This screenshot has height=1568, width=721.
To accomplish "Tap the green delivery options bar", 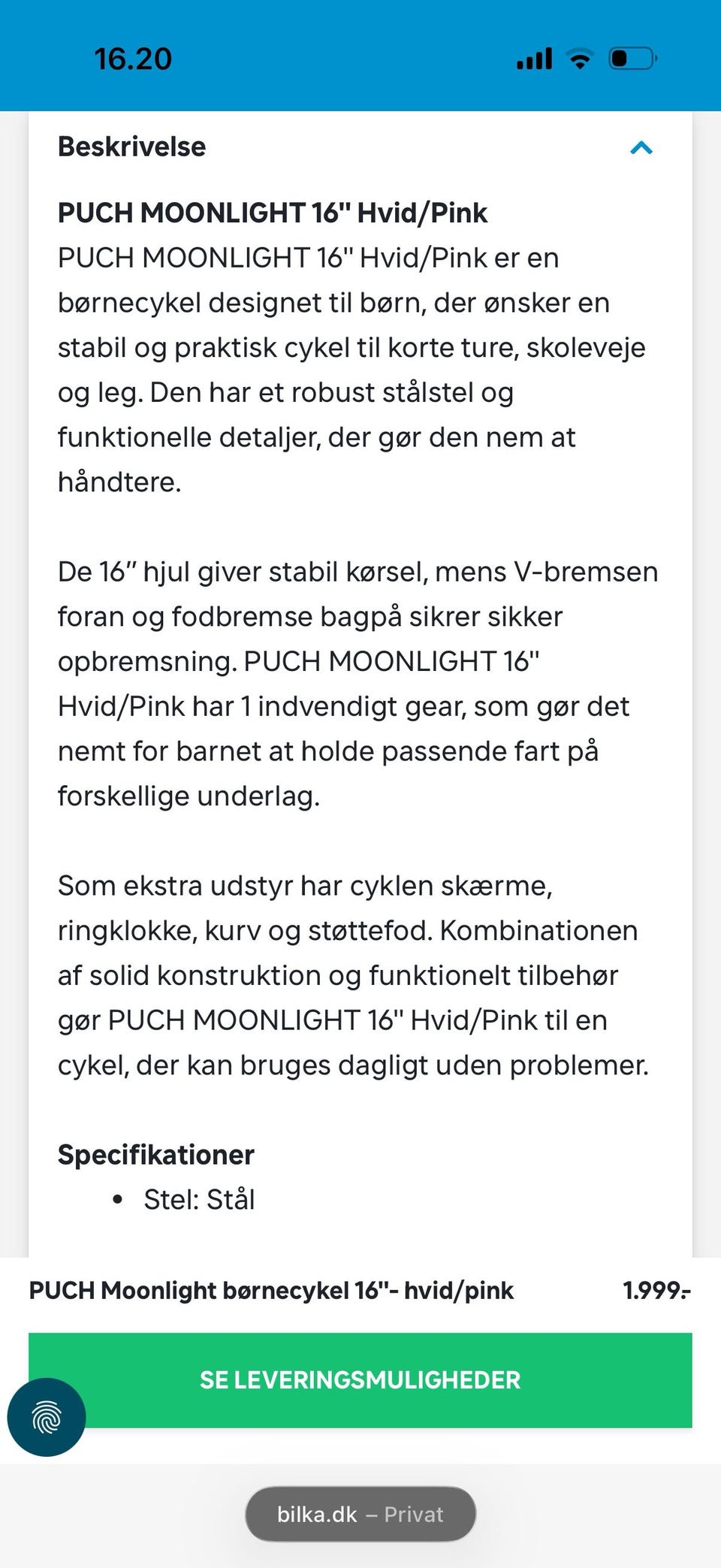I will (x=359, y=1380).
